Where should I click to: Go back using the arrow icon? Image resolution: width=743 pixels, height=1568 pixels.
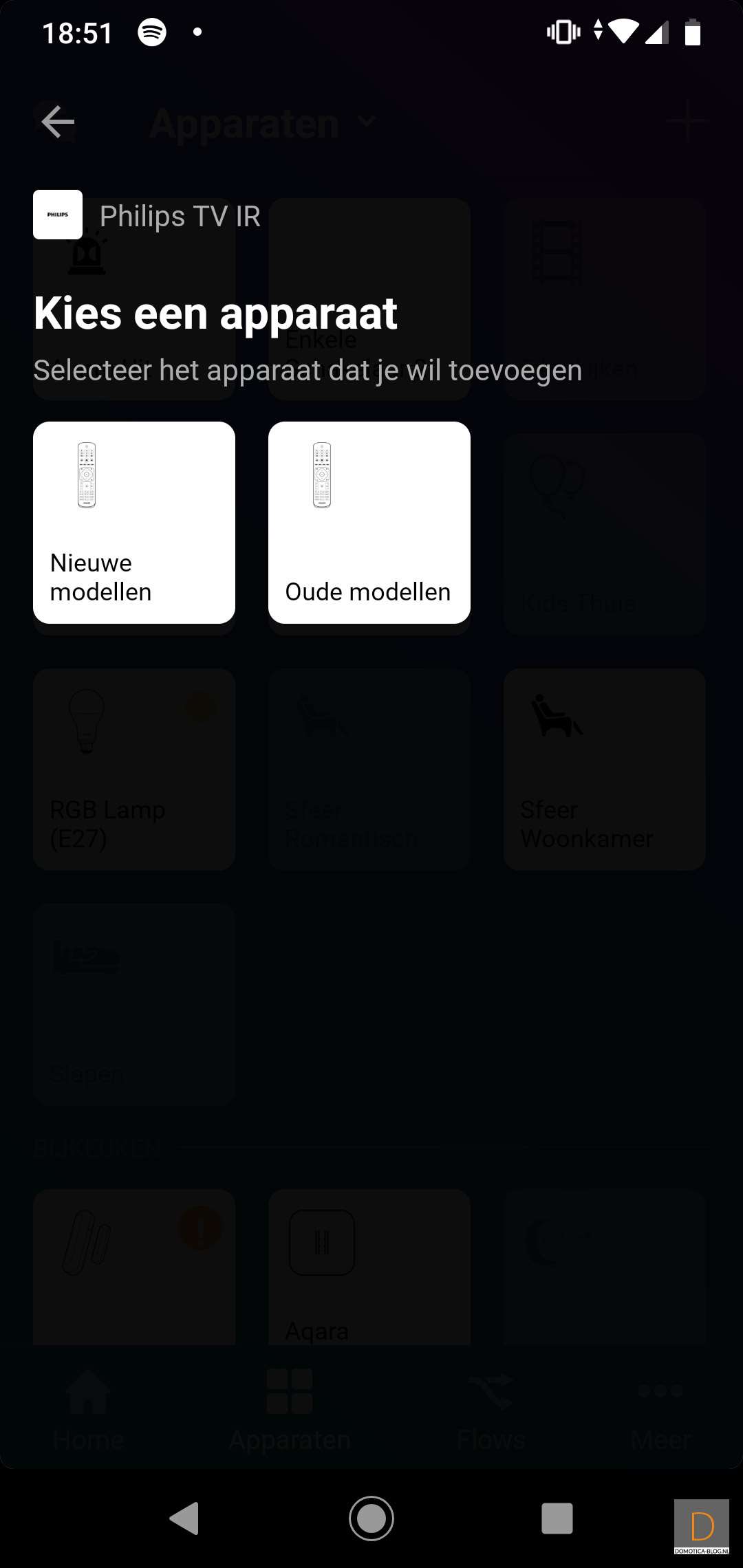[58, 122]
